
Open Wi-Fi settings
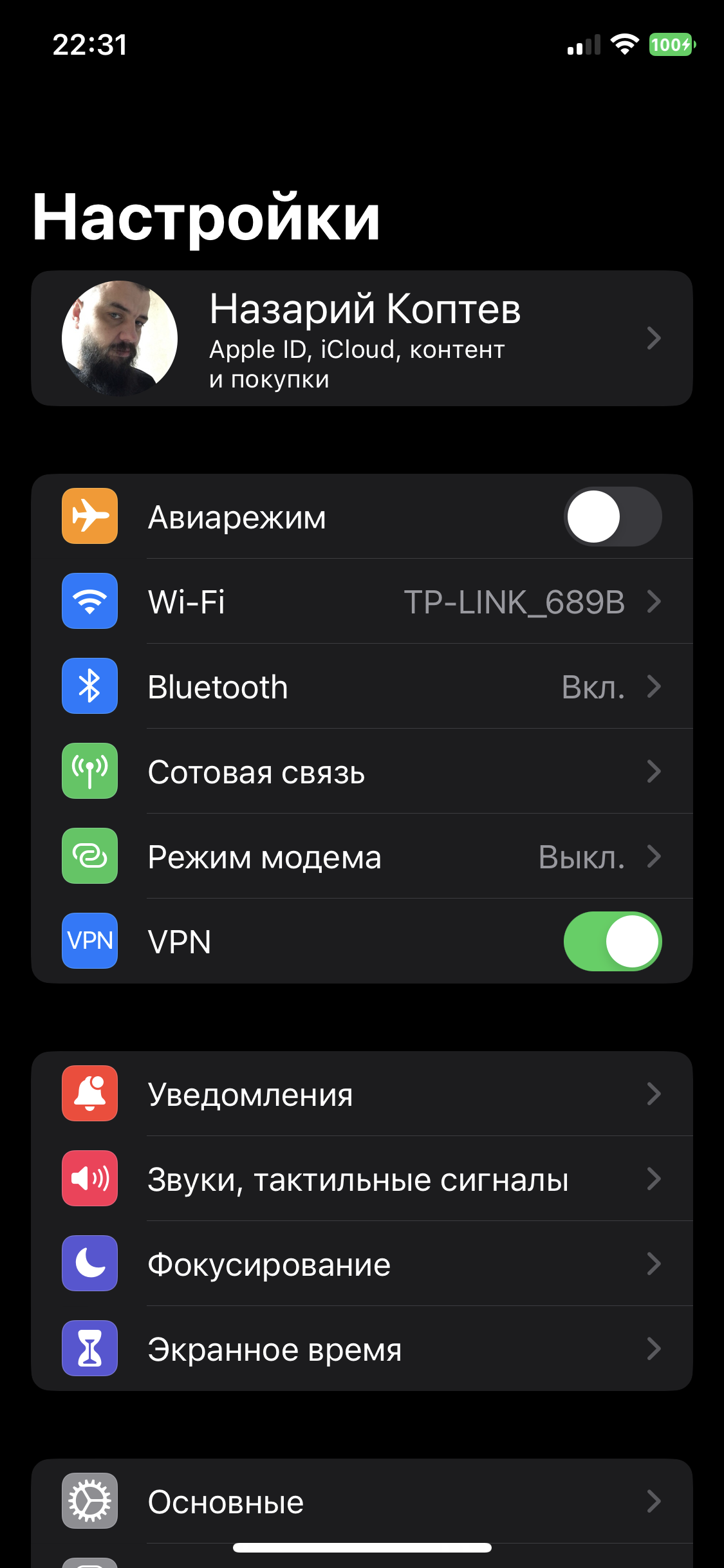(362, 601)
